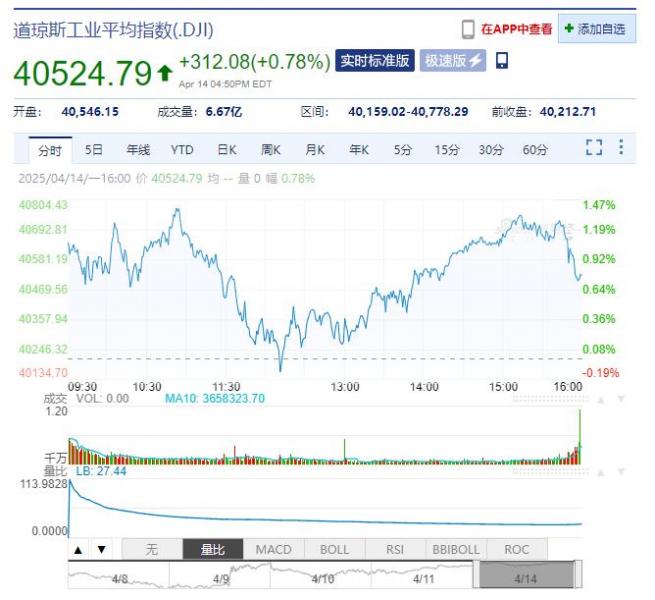The image size is (655, 600).
Task: Select the MACD indicator
Action: click(273, 549)
